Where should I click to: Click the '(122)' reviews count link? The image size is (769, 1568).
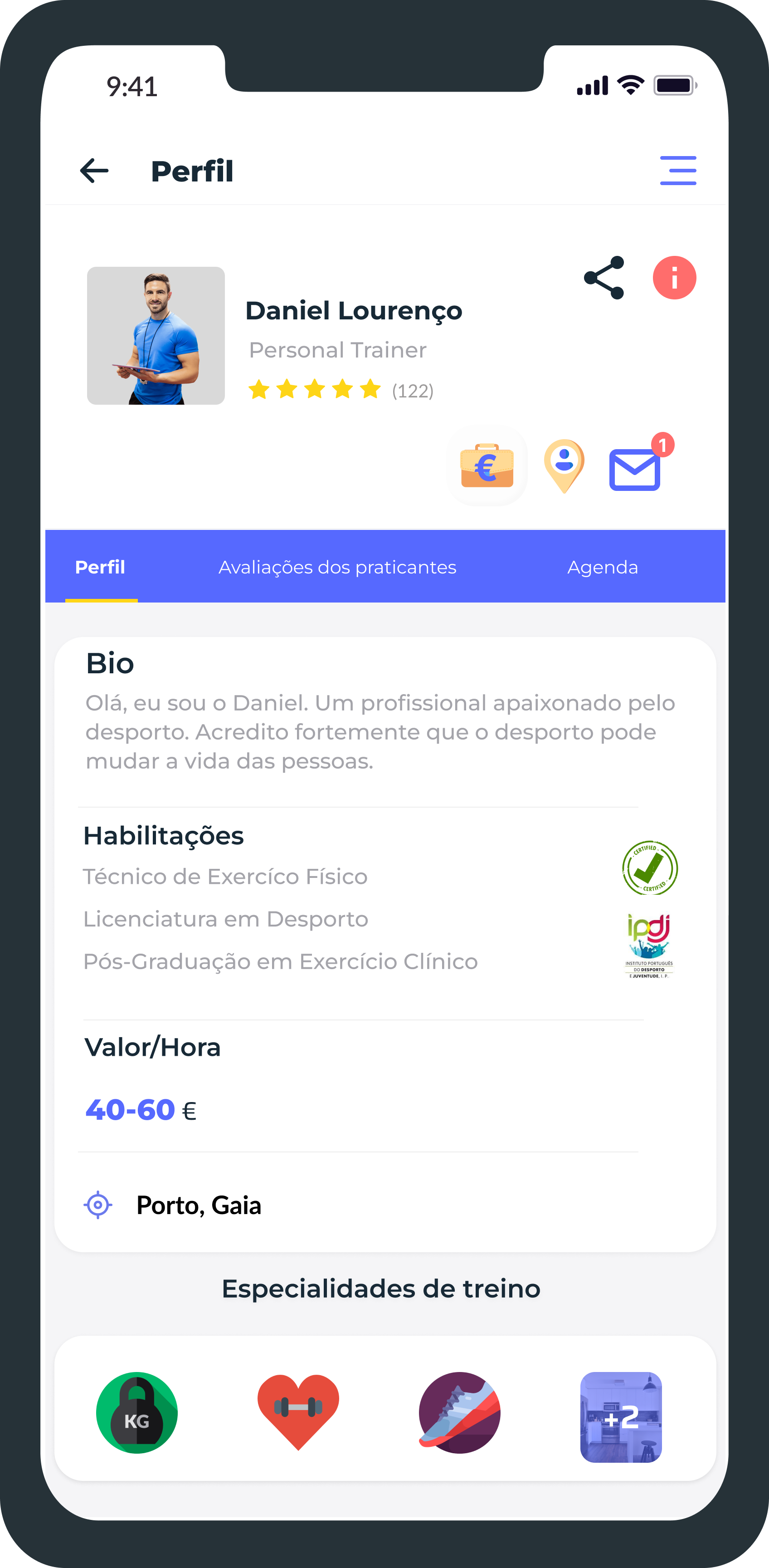coord(413,390)
